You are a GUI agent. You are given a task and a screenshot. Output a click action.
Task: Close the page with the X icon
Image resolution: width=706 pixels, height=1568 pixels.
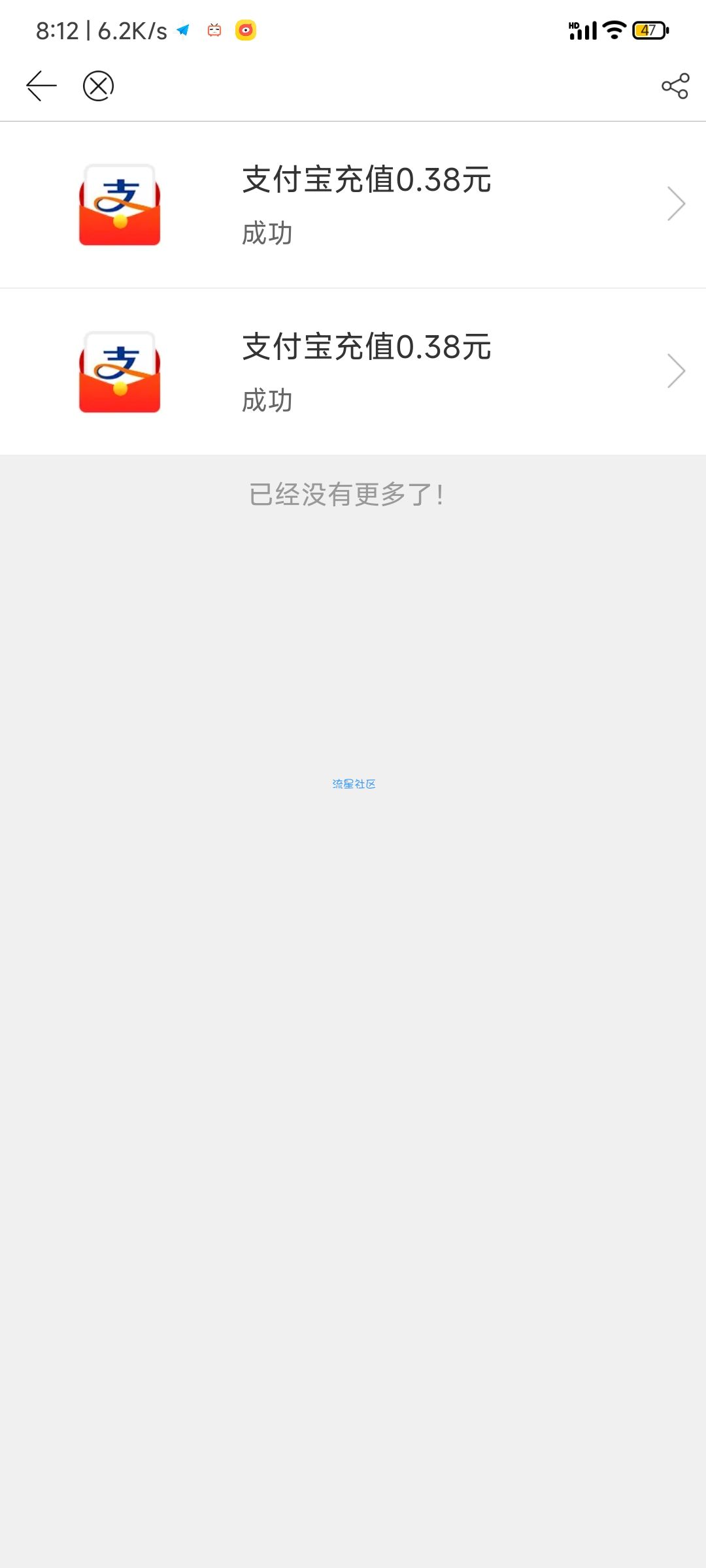99,86
